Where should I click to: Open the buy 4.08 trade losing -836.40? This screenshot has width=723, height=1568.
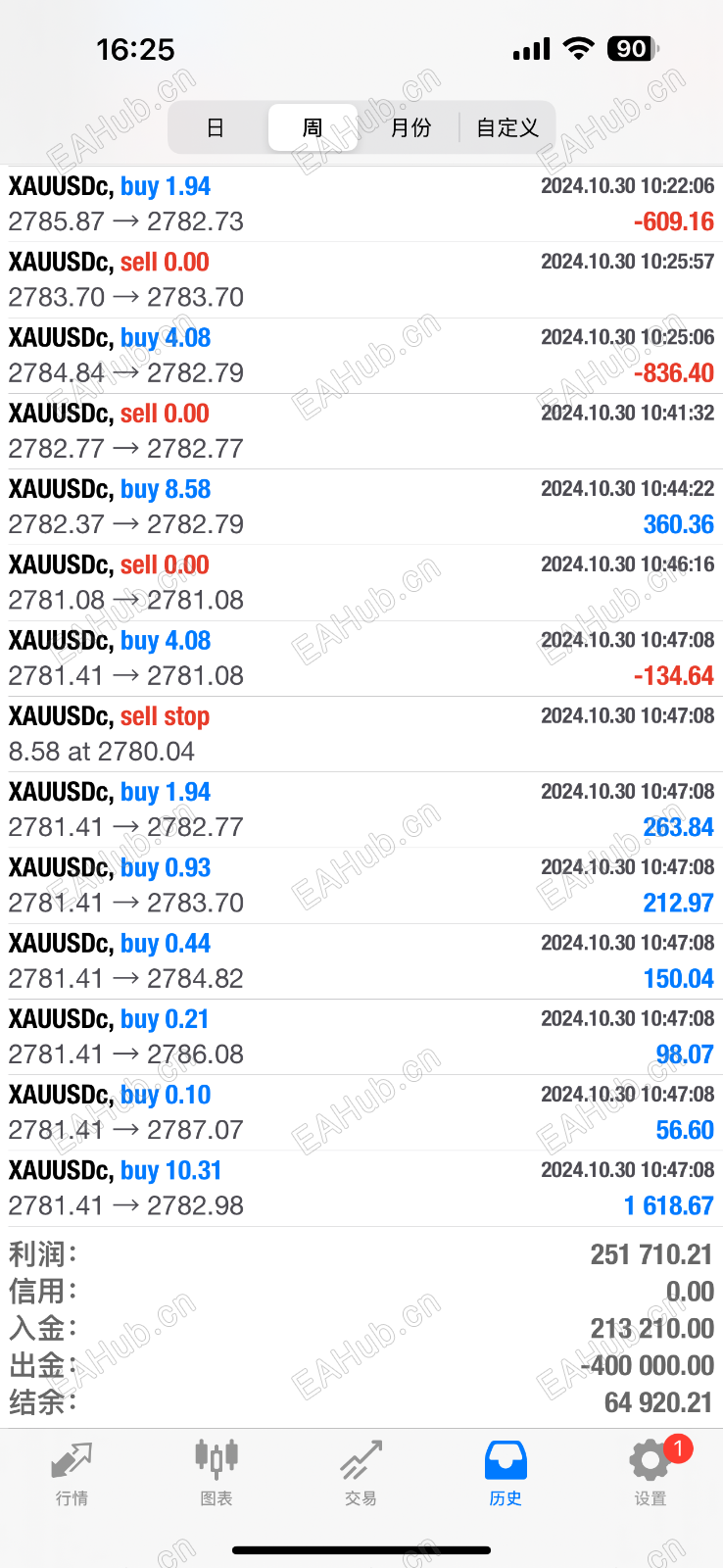click(x=361, y=356)
